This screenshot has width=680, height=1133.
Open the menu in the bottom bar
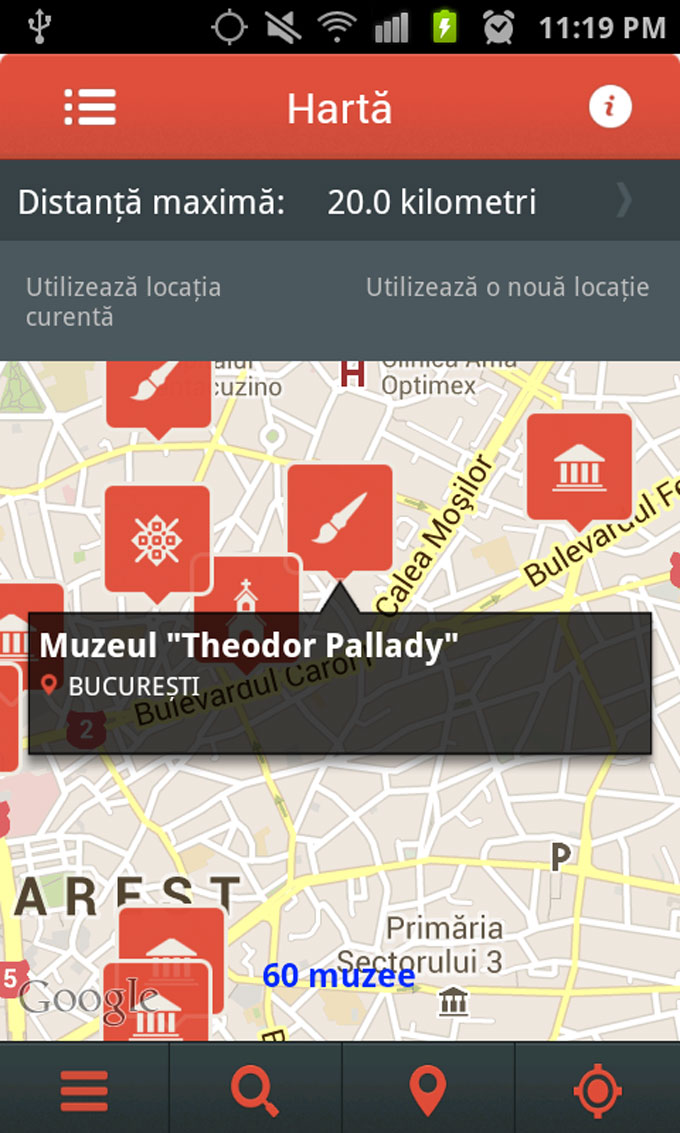[84, 1089]
